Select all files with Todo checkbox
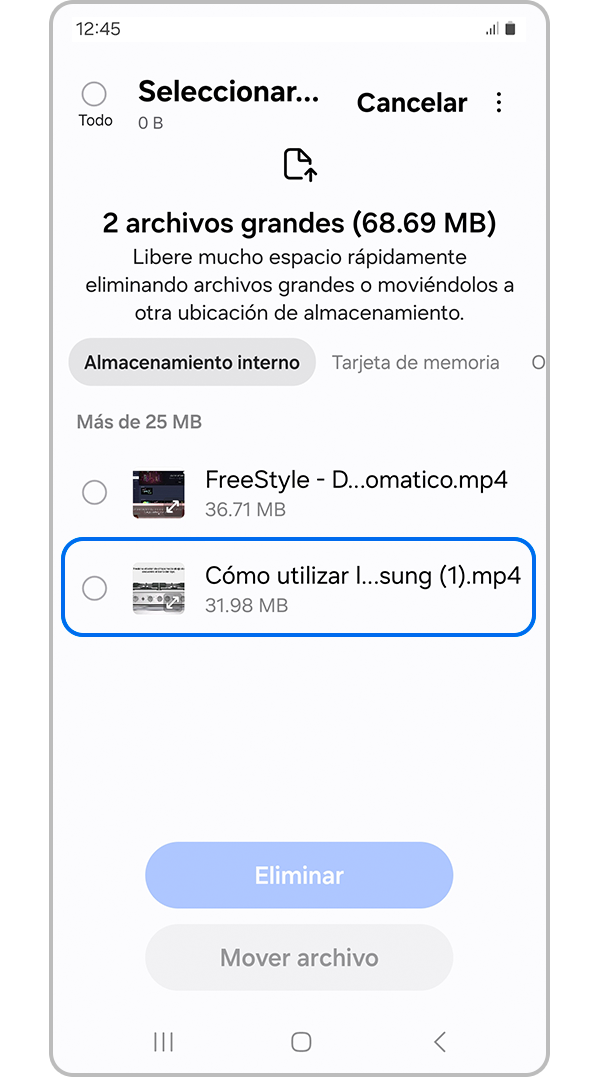The height and width of the screenshot is (1077, 600). [x=94, y=95]
